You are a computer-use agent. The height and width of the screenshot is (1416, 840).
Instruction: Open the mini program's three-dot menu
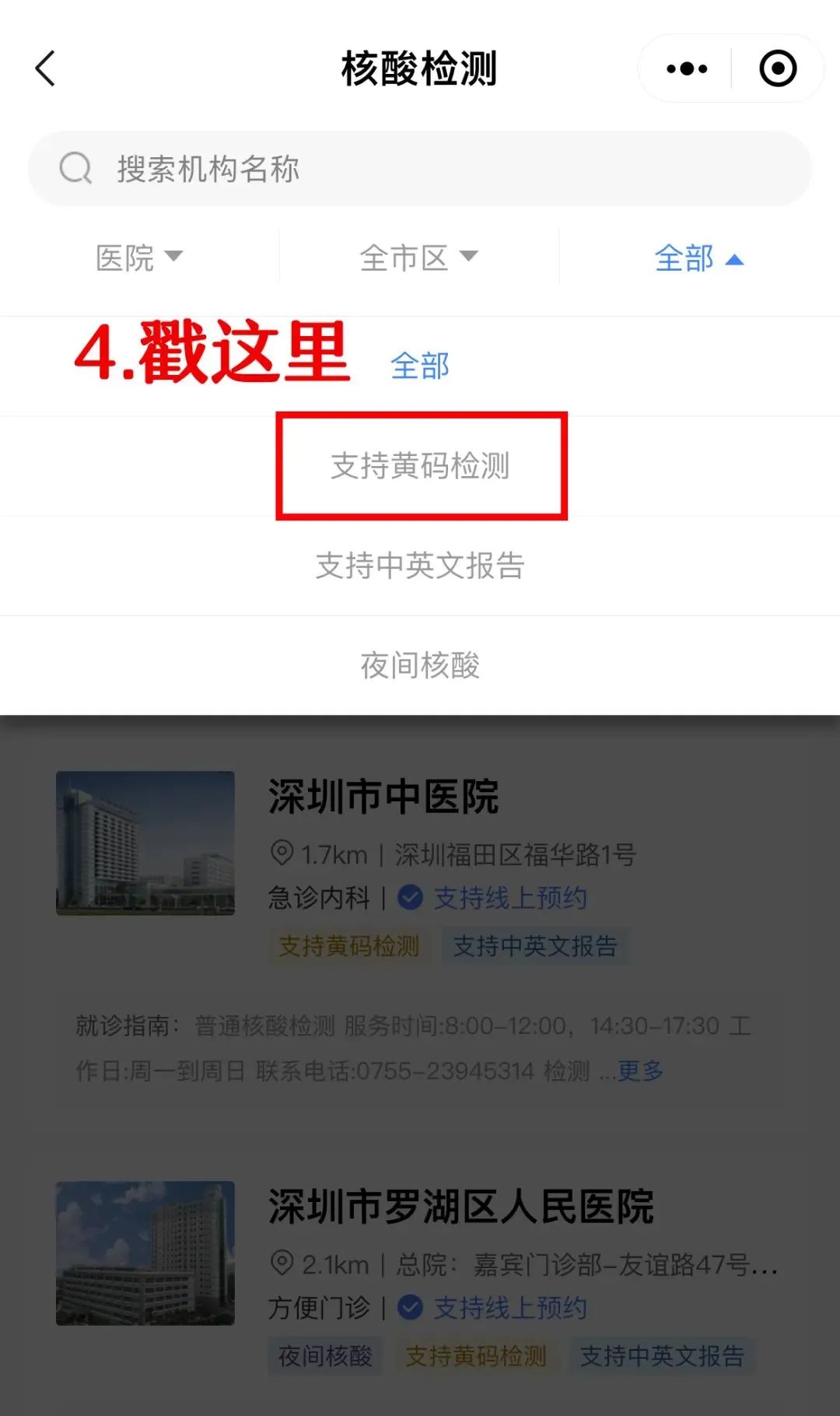pos(687,68)
